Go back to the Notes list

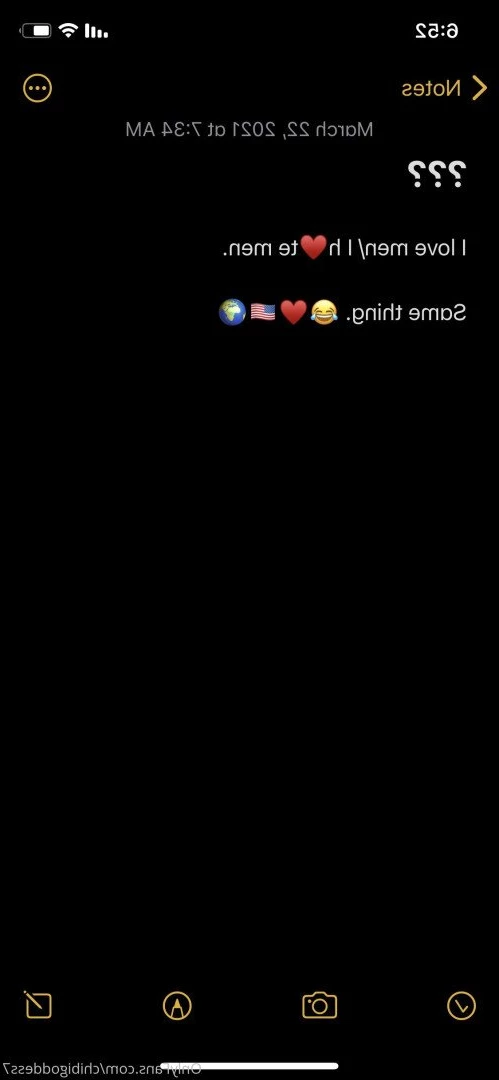point(445,88)
